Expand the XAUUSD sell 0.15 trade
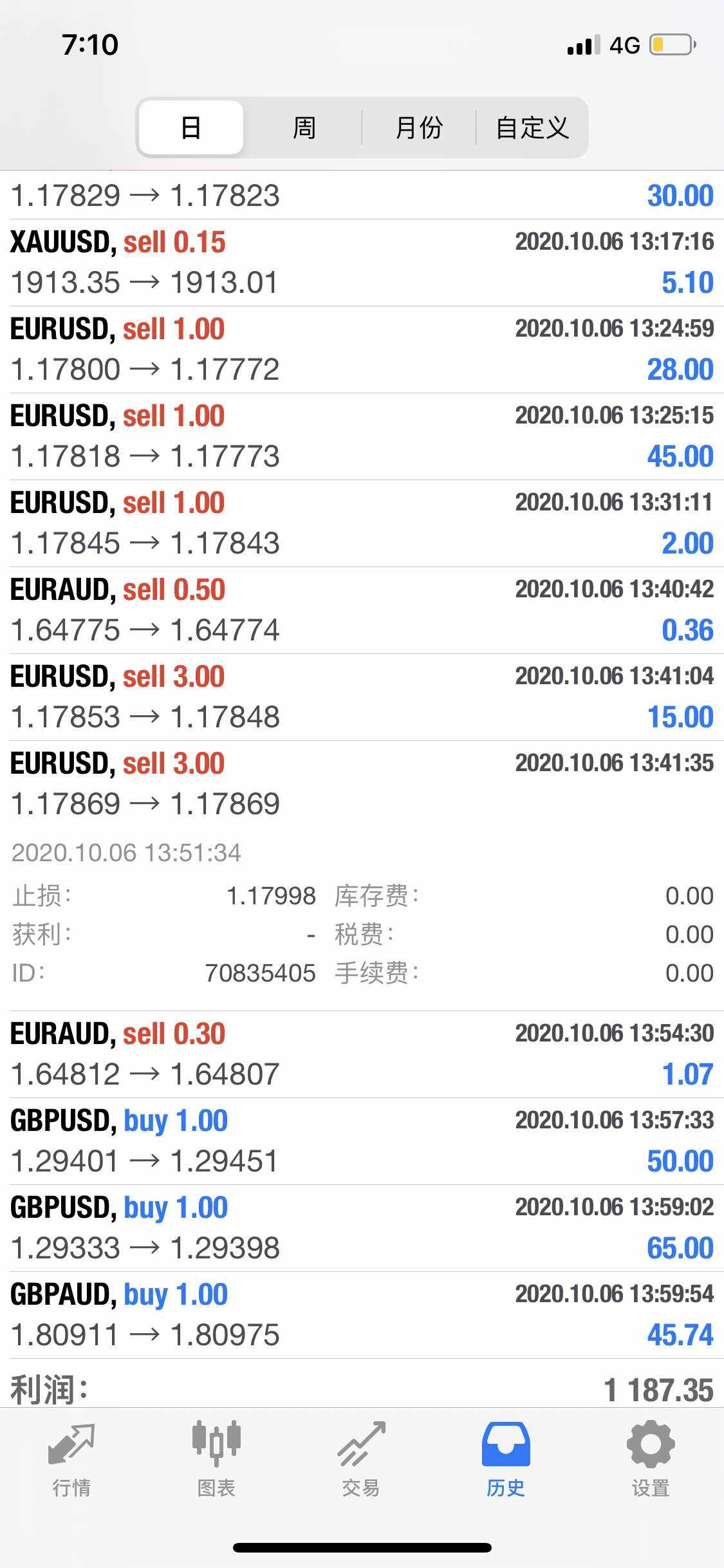Screen dimensions: 724x1568 pos(362,263)
